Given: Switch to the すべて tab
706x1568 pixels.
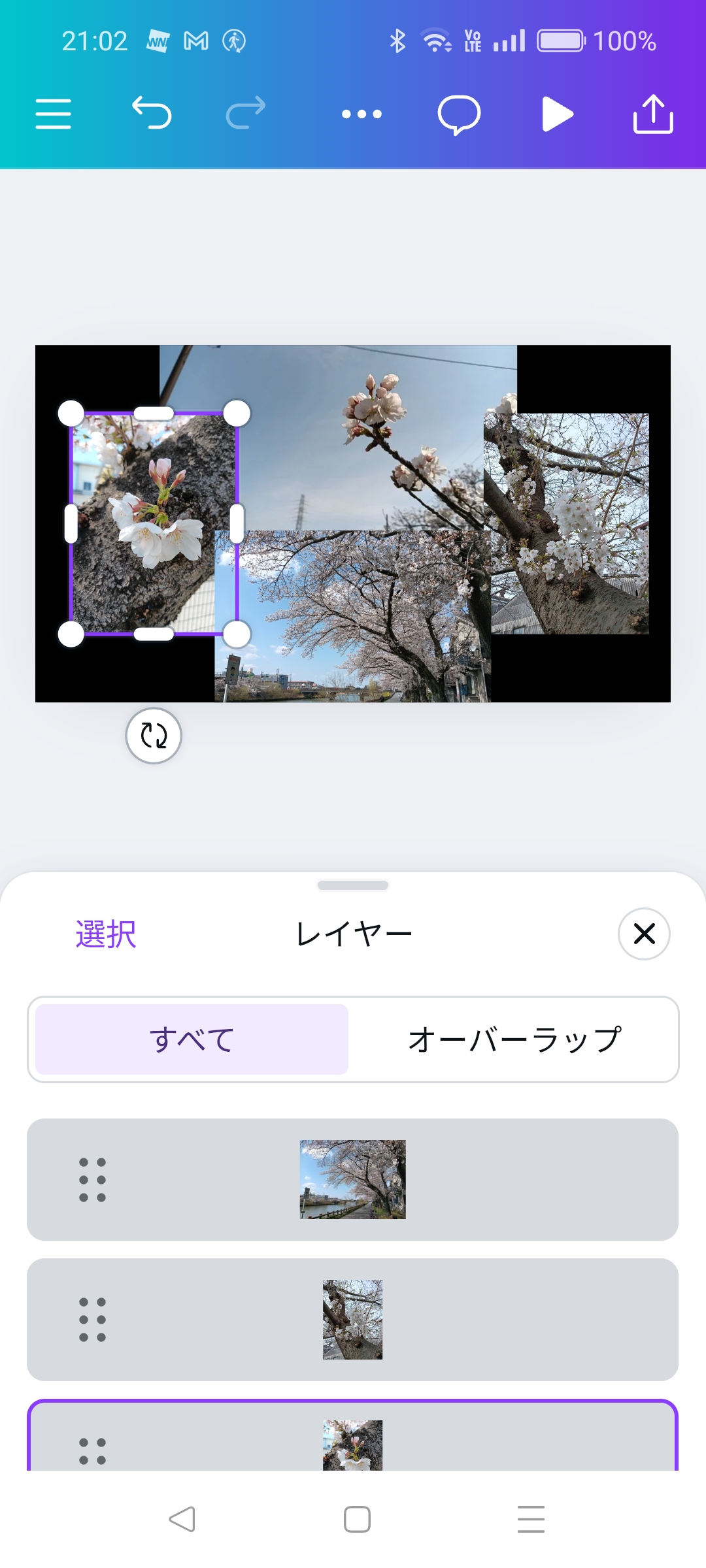Looking at the screenshot, I should pyautogui.click(x=192, y=1039).
